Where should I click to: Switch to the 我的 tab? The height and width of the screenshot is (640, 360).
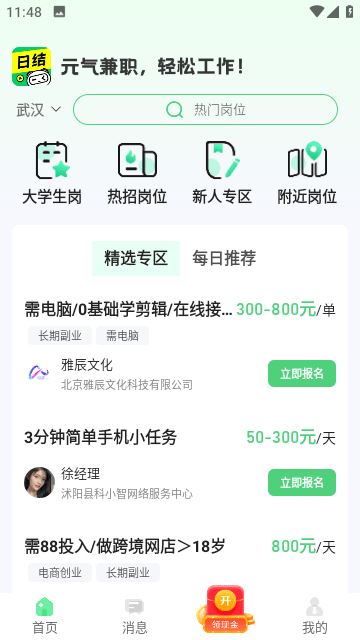click(315, 616)
